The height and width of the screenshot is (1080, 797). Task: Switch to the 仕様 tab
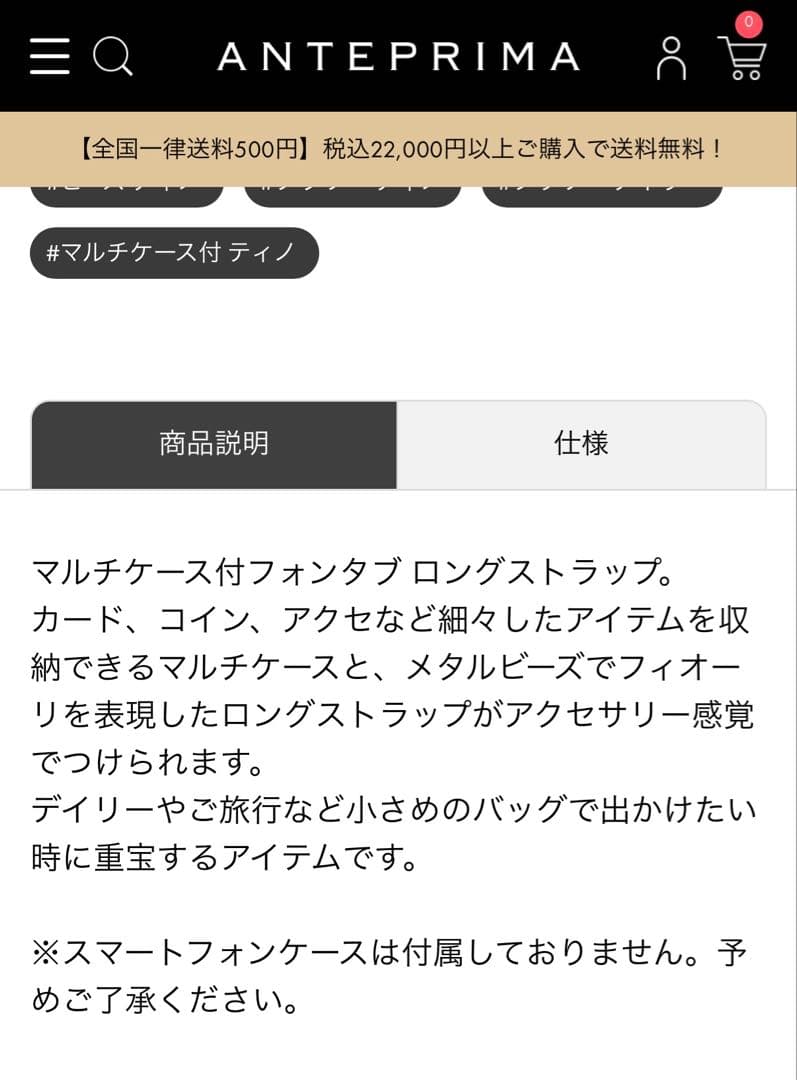click(x=581, y=444)
